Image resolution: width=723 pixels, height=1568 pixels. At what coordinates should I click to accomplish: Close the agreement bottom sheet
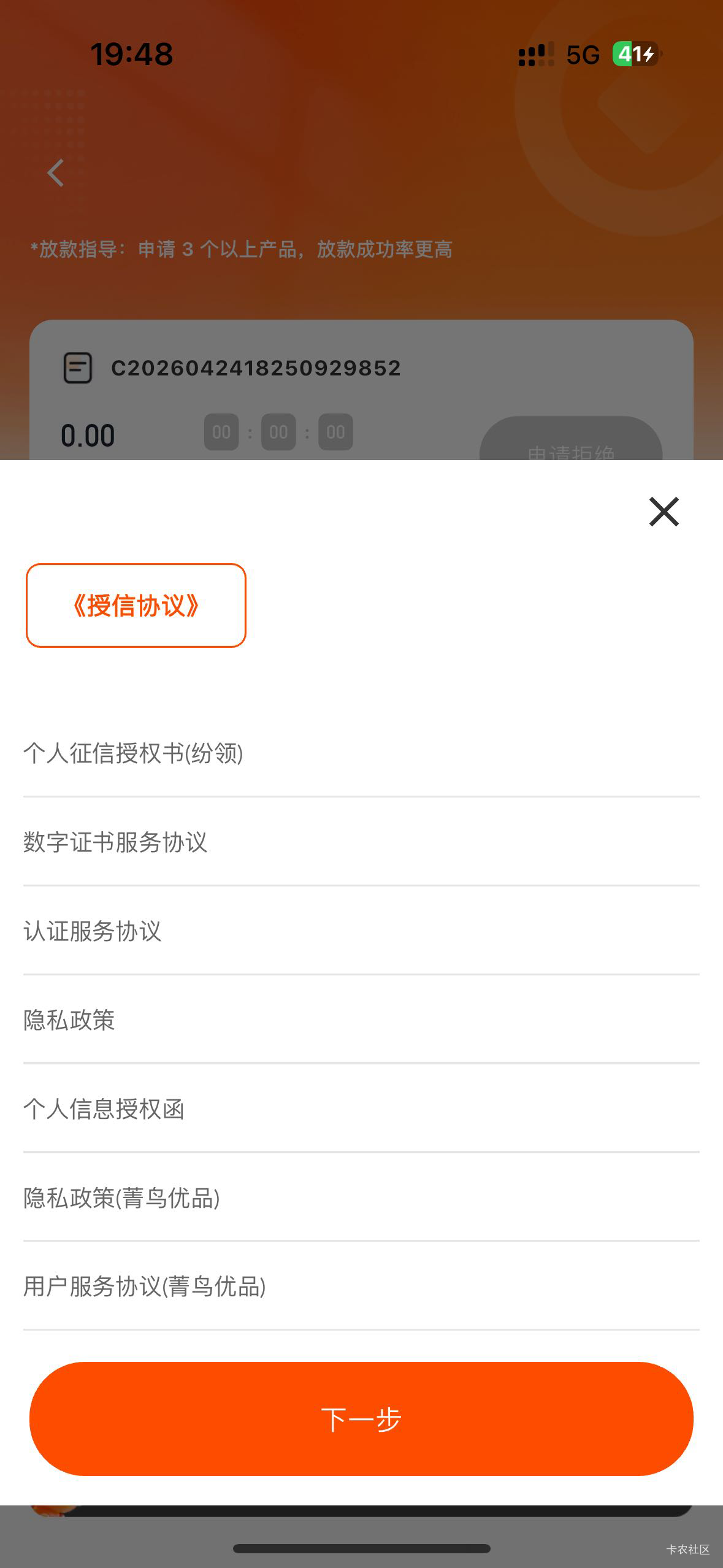664,512
